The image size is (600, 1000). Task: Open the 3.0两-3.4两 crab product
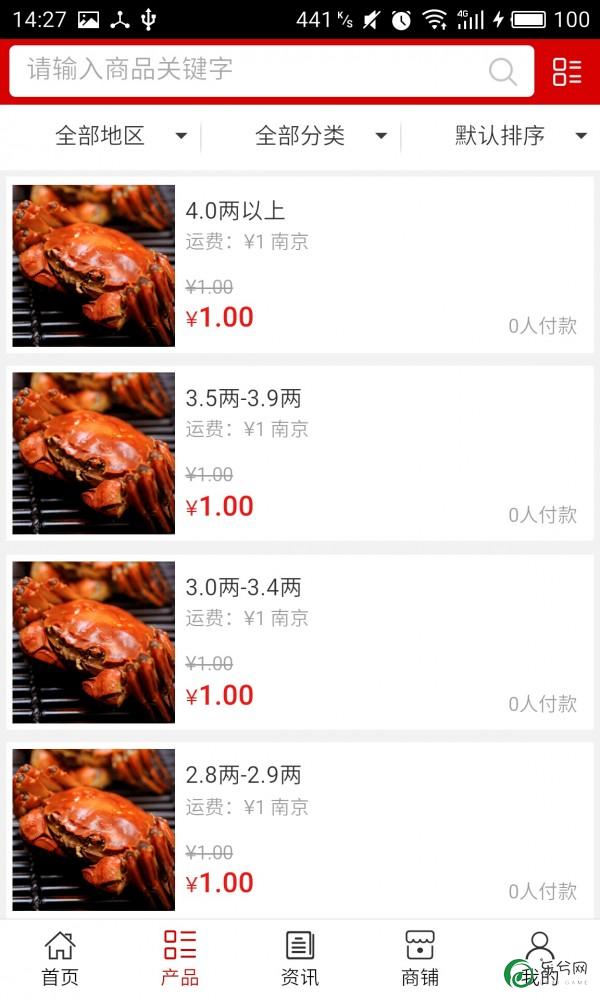tap(300, 642)
